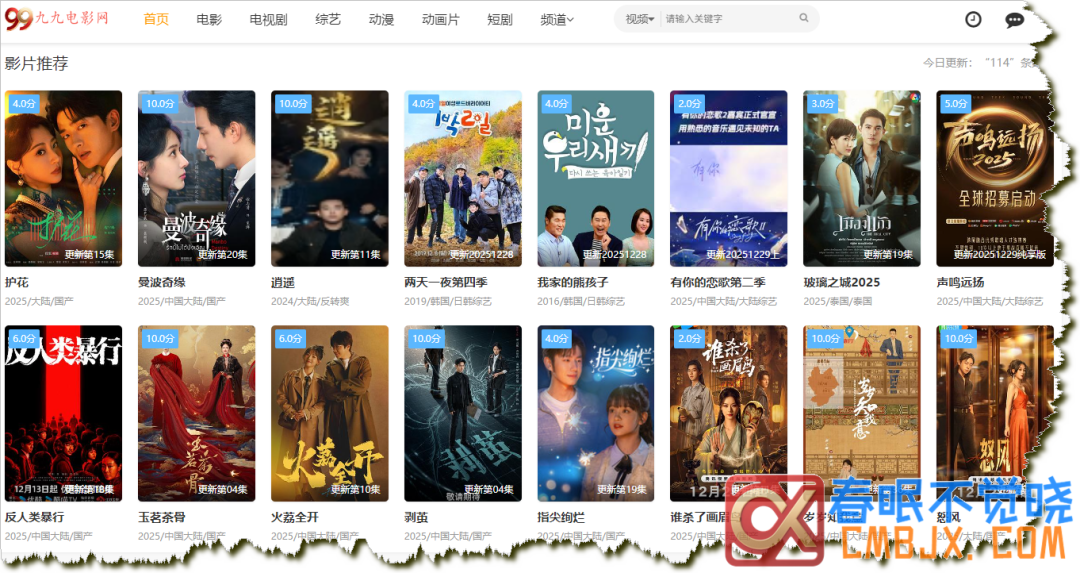
Task: Open the 护花 drama card
Action: point(63,178)
